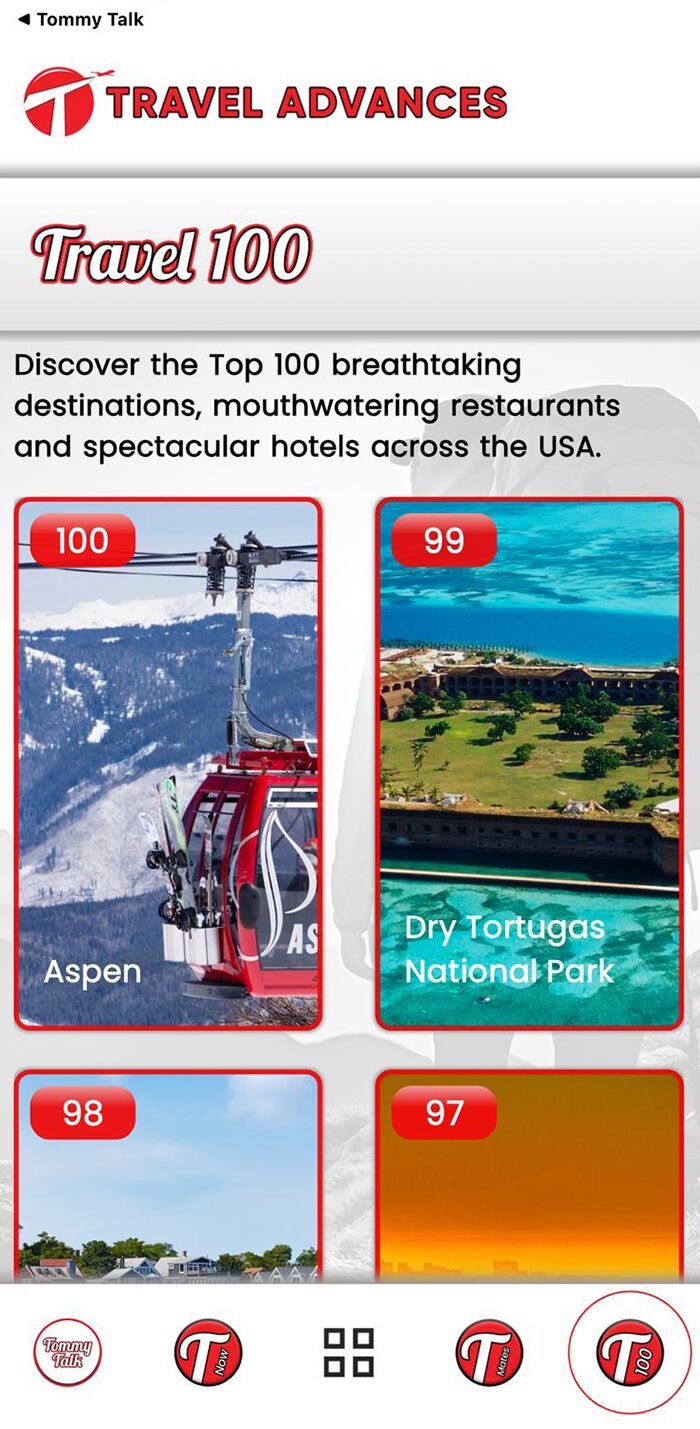Open the Aspen destination card
Screen dimensions: 700x1429
168,764
